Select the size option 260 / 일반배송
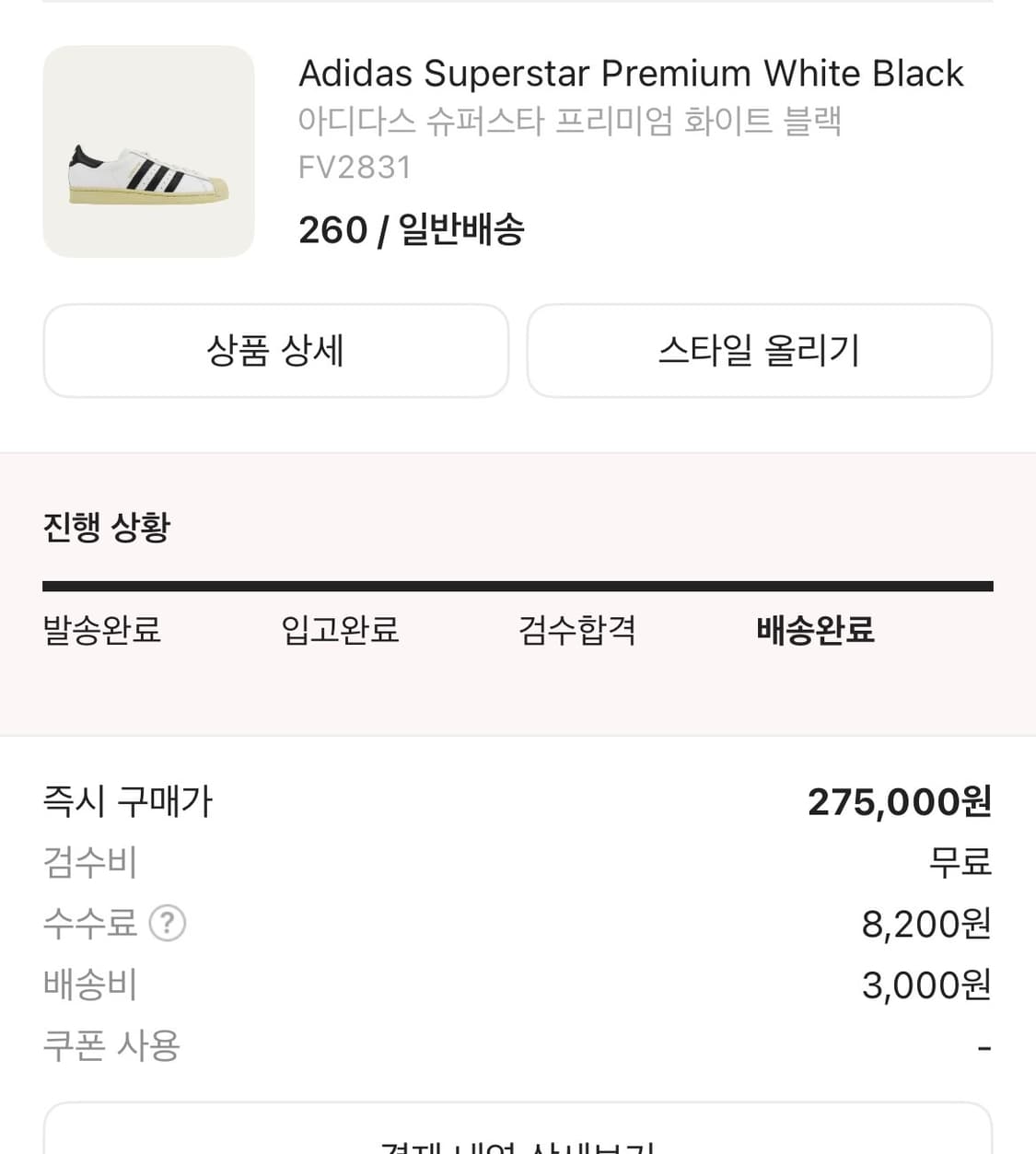The height and width of the screenshot is (1154, 1036). tap(412, 230)
